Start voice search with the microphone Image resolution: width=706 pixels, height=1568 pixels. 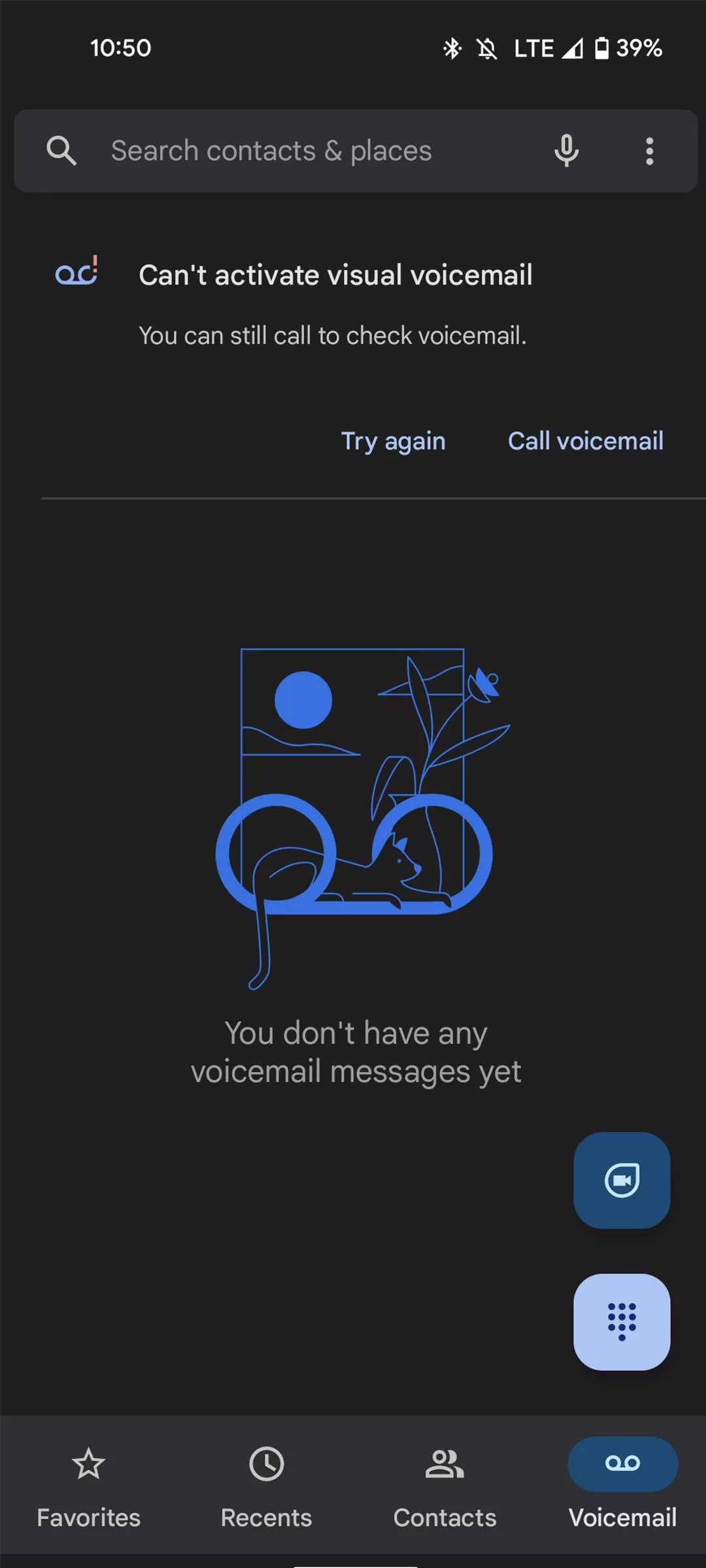click(566, 151)
